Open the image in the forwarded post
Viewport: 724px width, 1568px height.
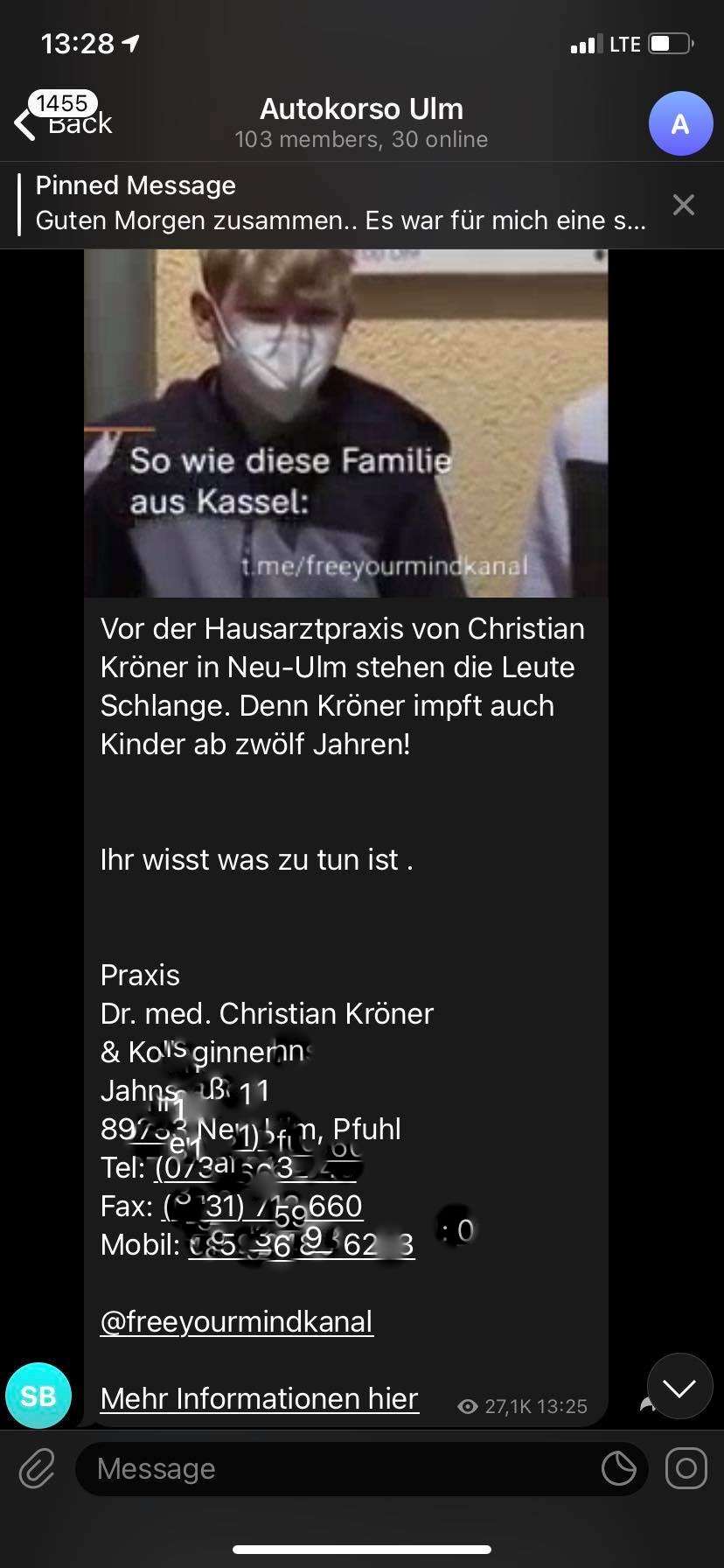(346, 423)
